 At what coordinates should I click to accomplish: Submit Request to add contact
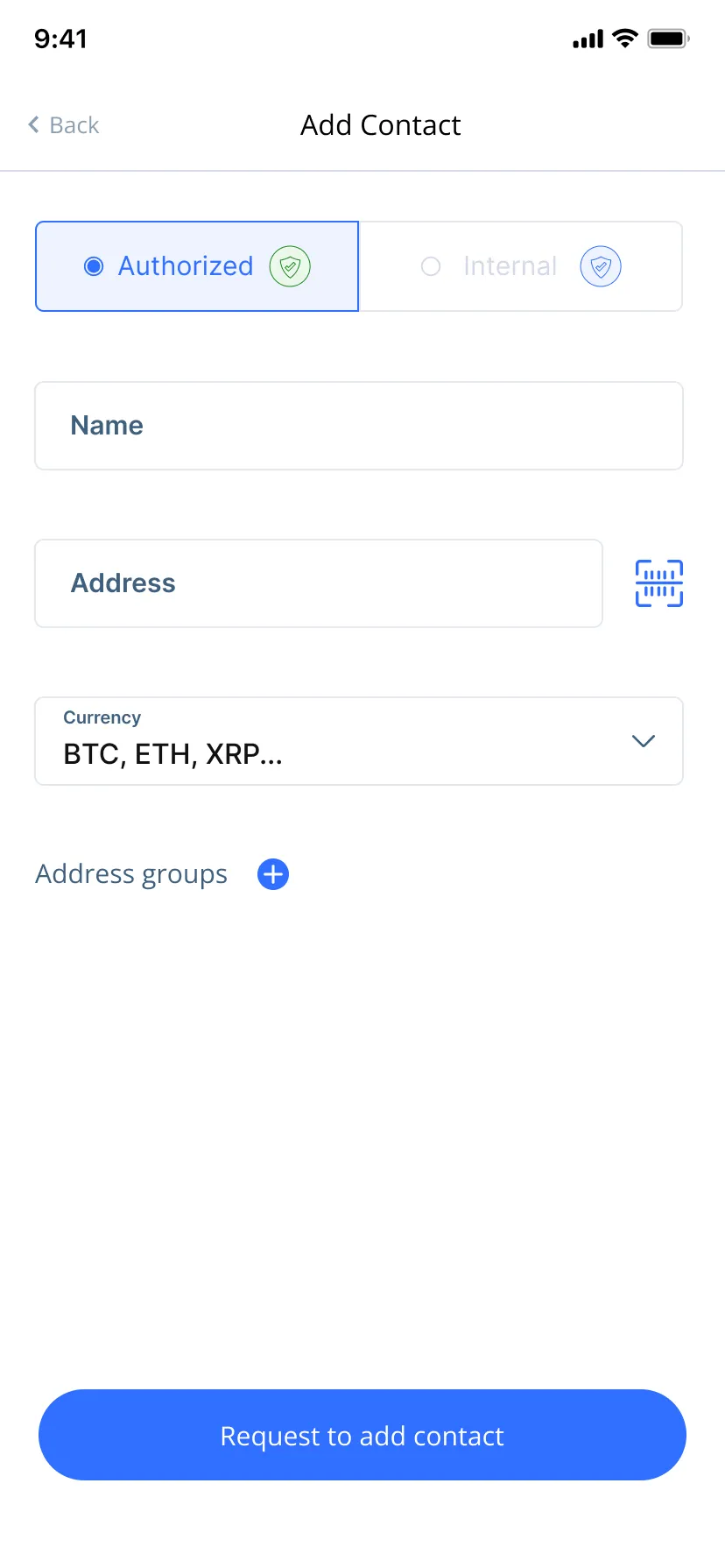coord(362,1435)
